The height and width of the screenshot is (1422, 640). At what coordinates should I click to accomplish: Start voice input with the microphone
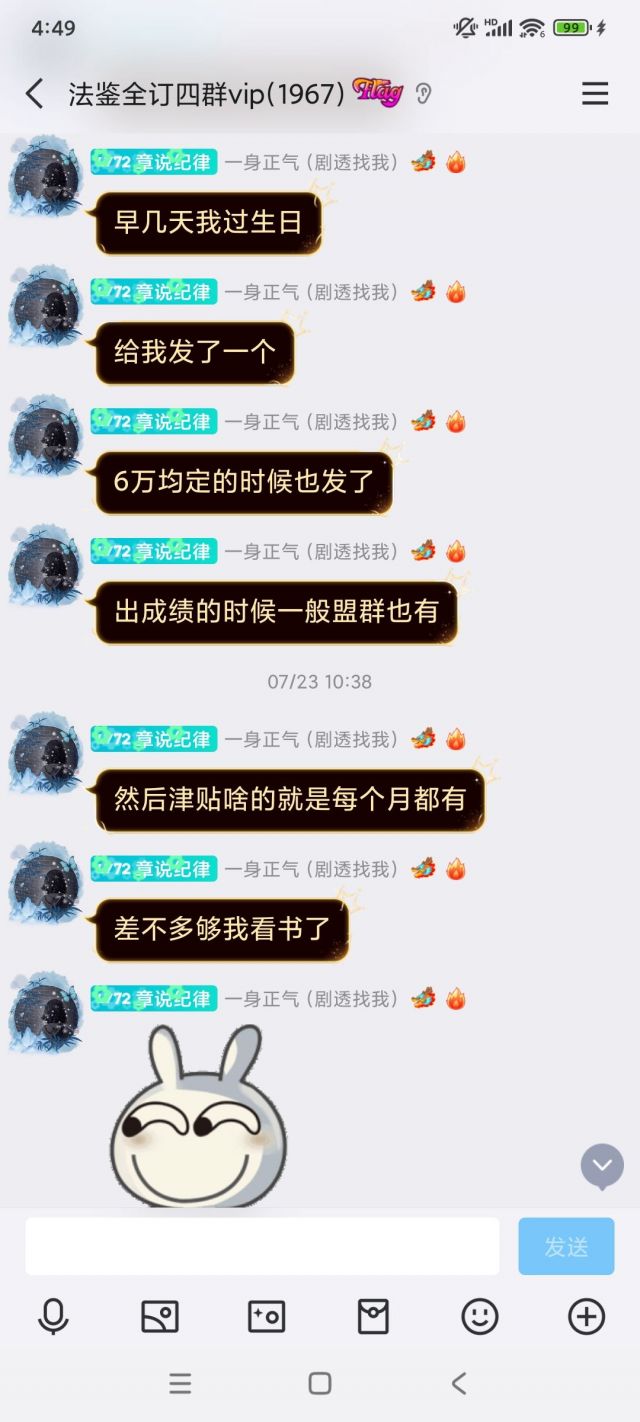[x=53, y=1316]
